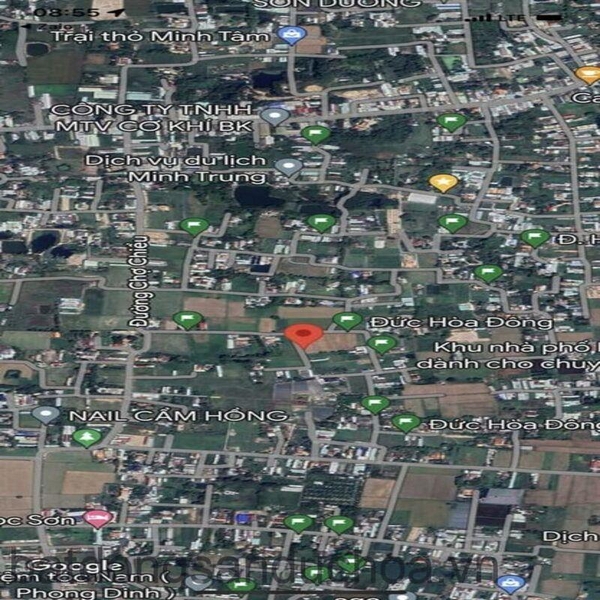
Task: Tap the Dịch vụ du lịch Minh Trung pin
Action: tap(288, 167)
